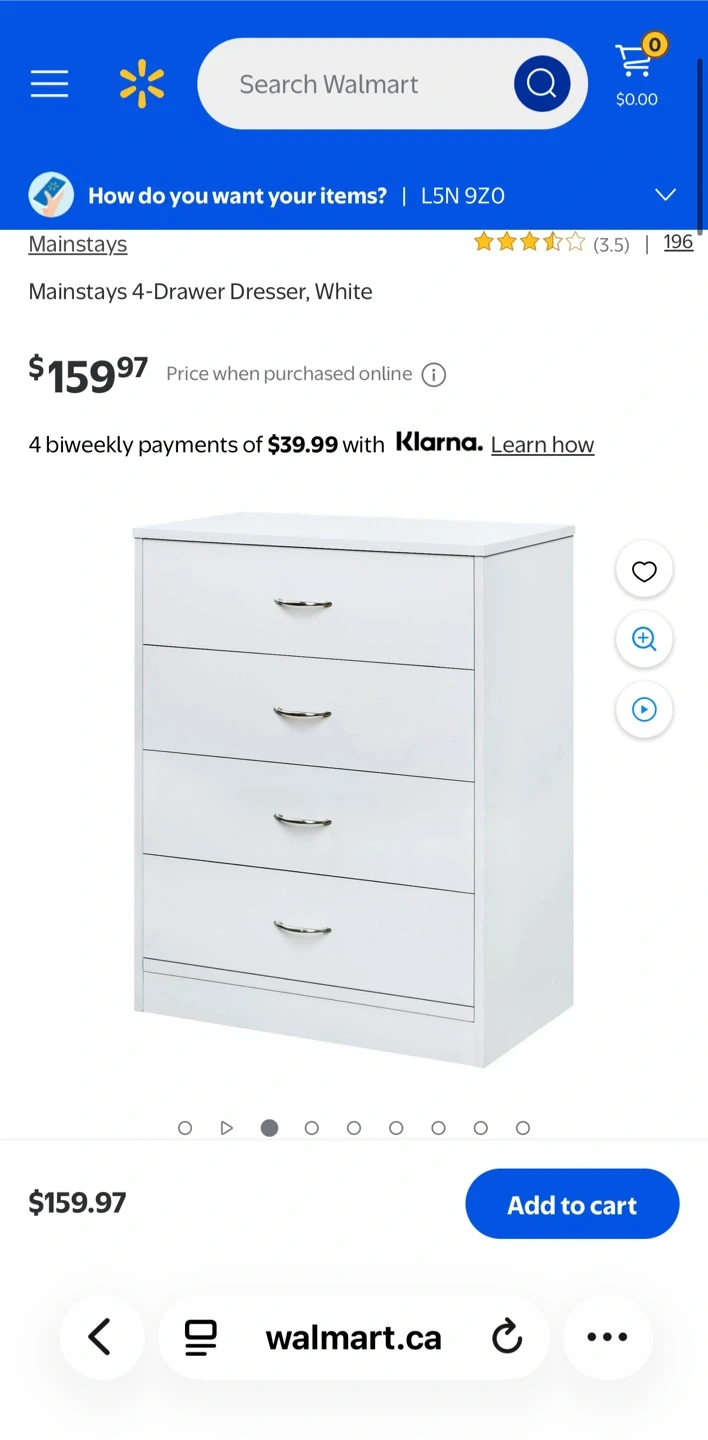Go back in the browser

pos(100,1337)
